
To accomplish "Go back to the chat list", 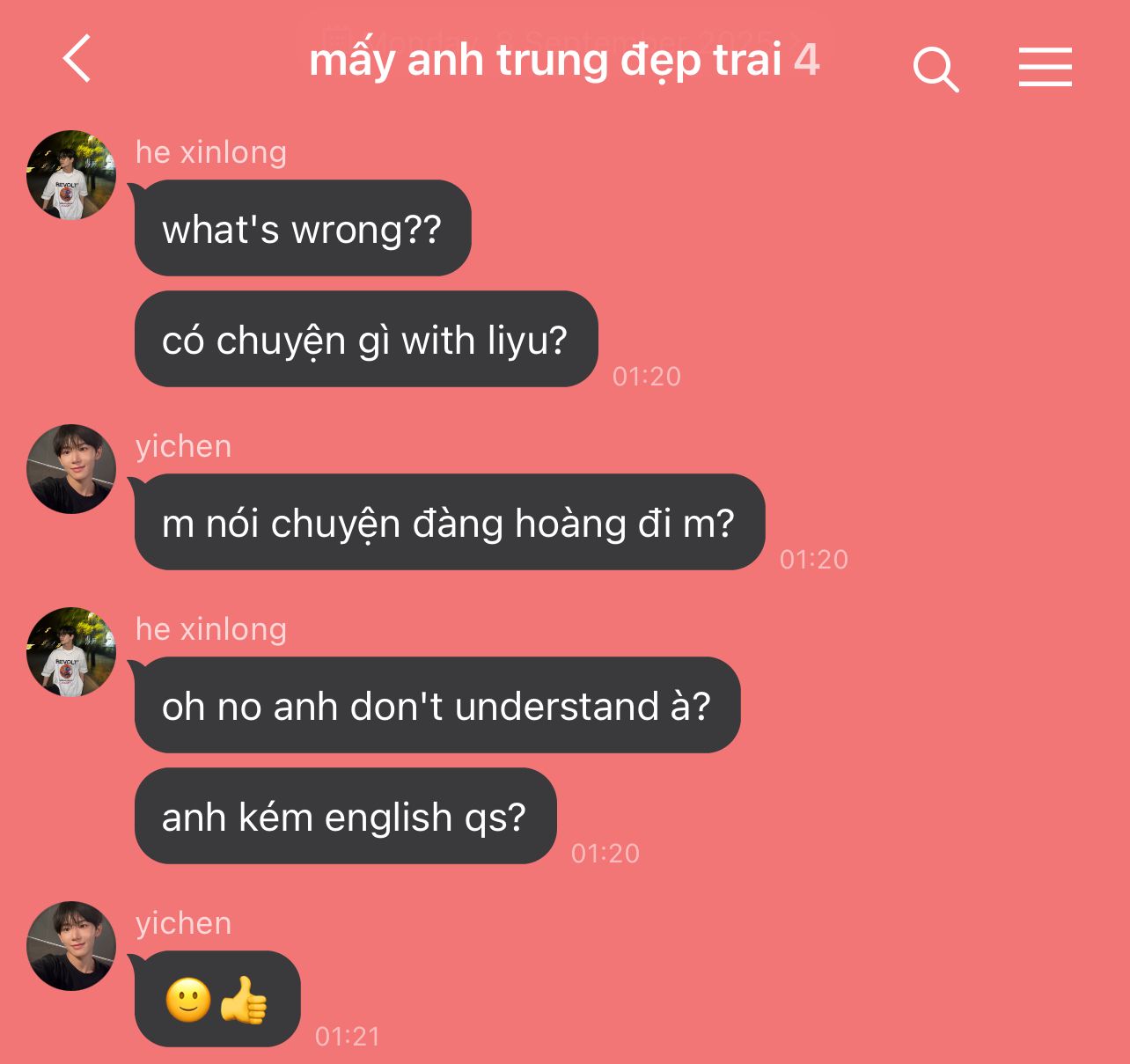I will coord(77,60).
